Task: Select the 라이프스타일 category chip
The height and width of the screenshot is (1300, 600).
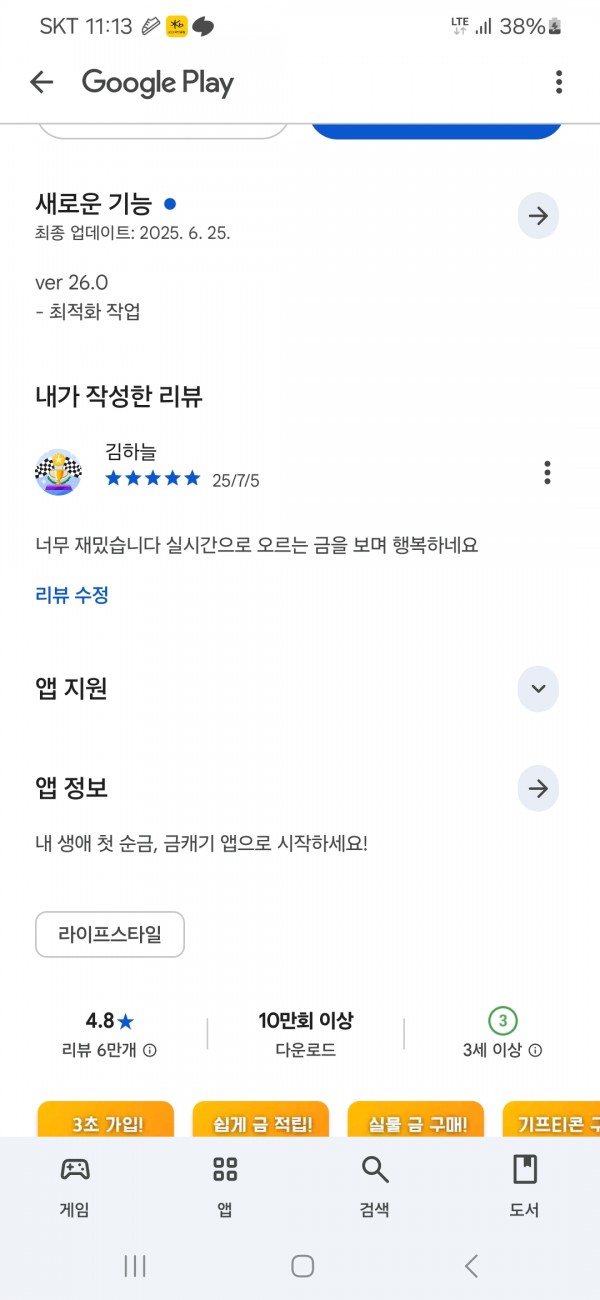Action: click(x=110, y=935)
